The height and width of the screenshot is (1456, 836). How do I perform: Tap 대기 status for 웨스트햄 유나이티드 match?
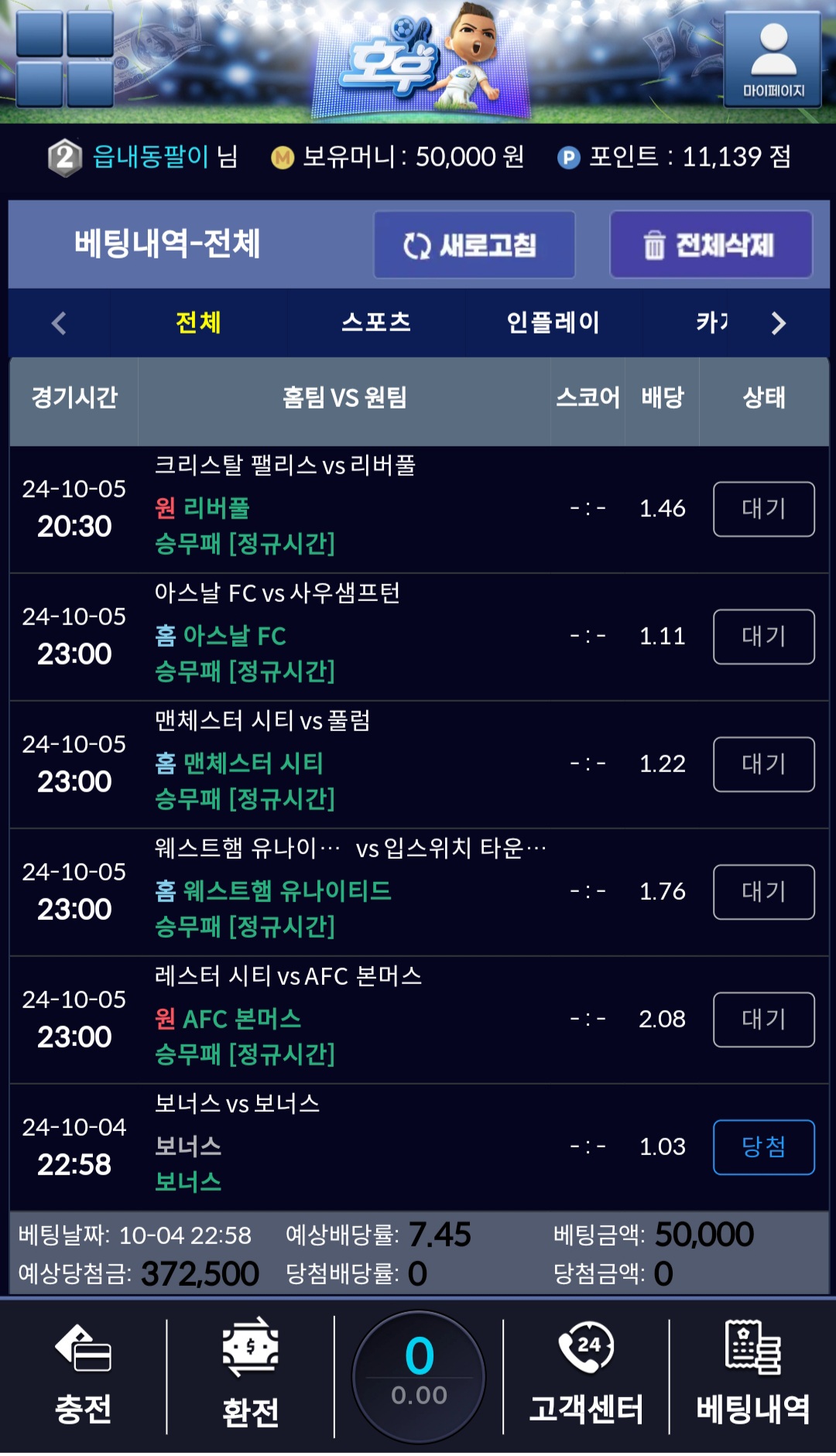point(764,892)
